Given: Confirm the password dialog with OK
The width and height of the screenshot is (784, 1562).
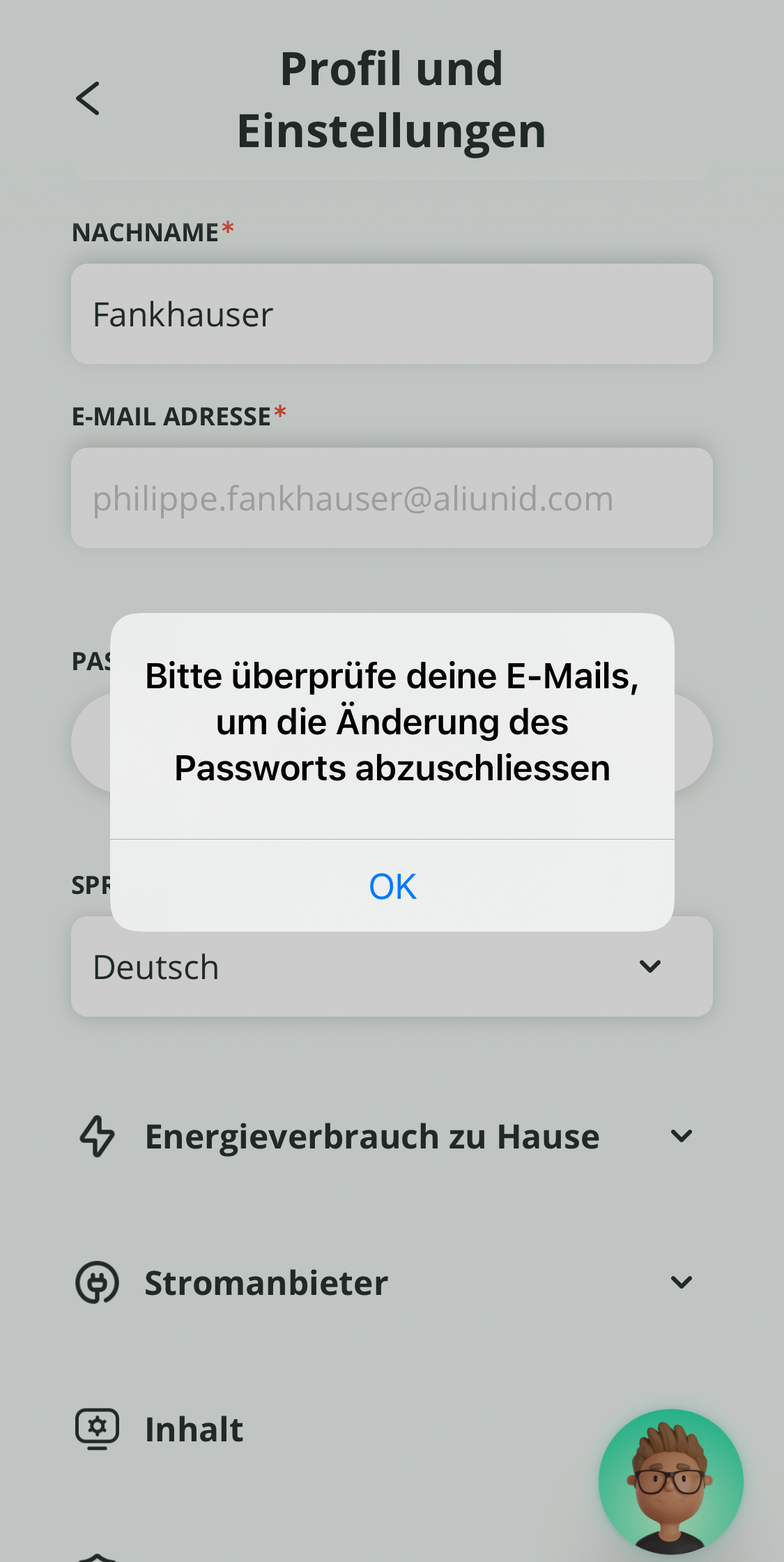Looking at the screenshot, I should pyautogui.click(x=392, y=886).
